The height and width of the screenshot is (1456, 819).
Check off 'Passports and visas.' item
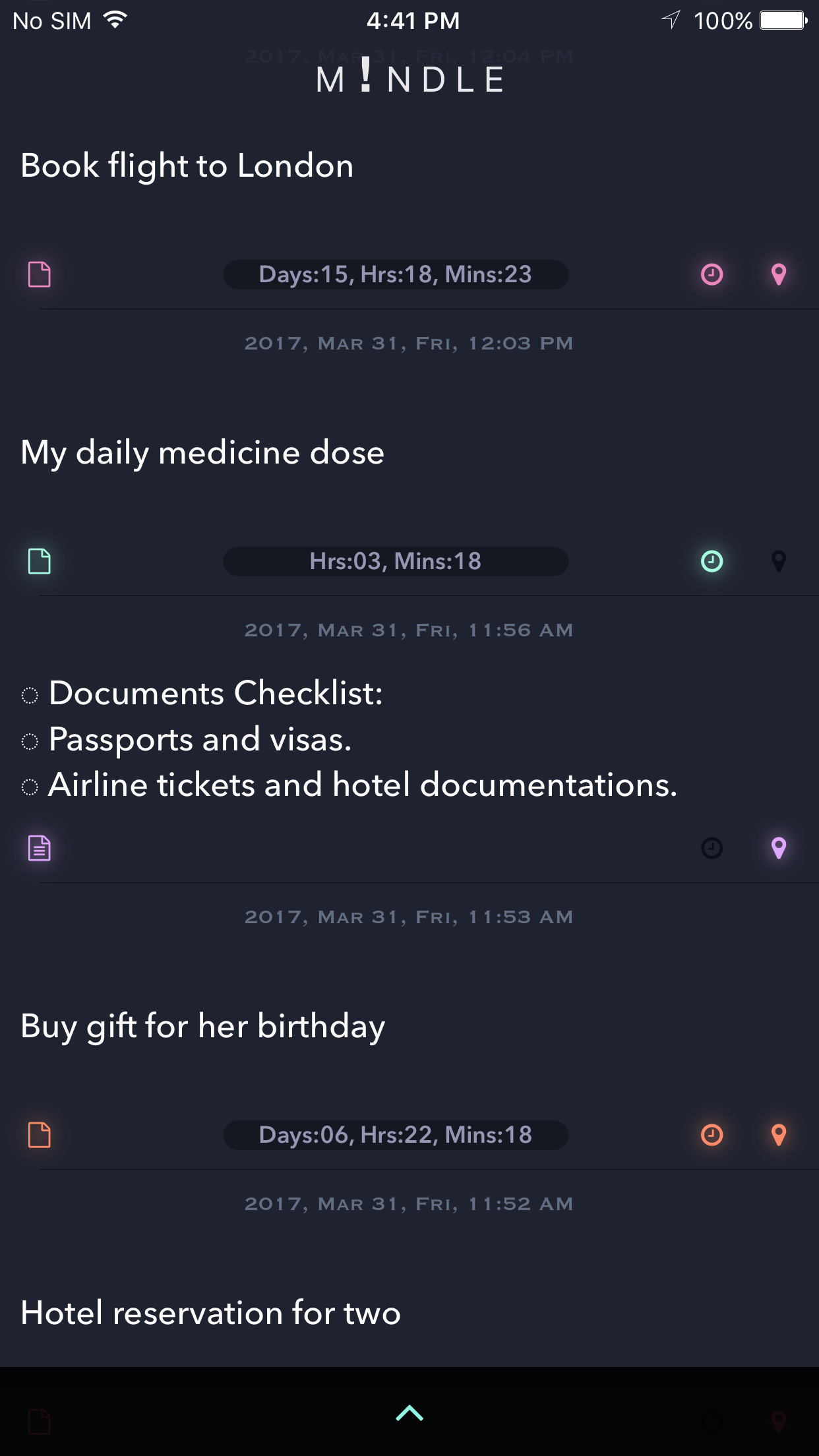(x=30, y=742)
